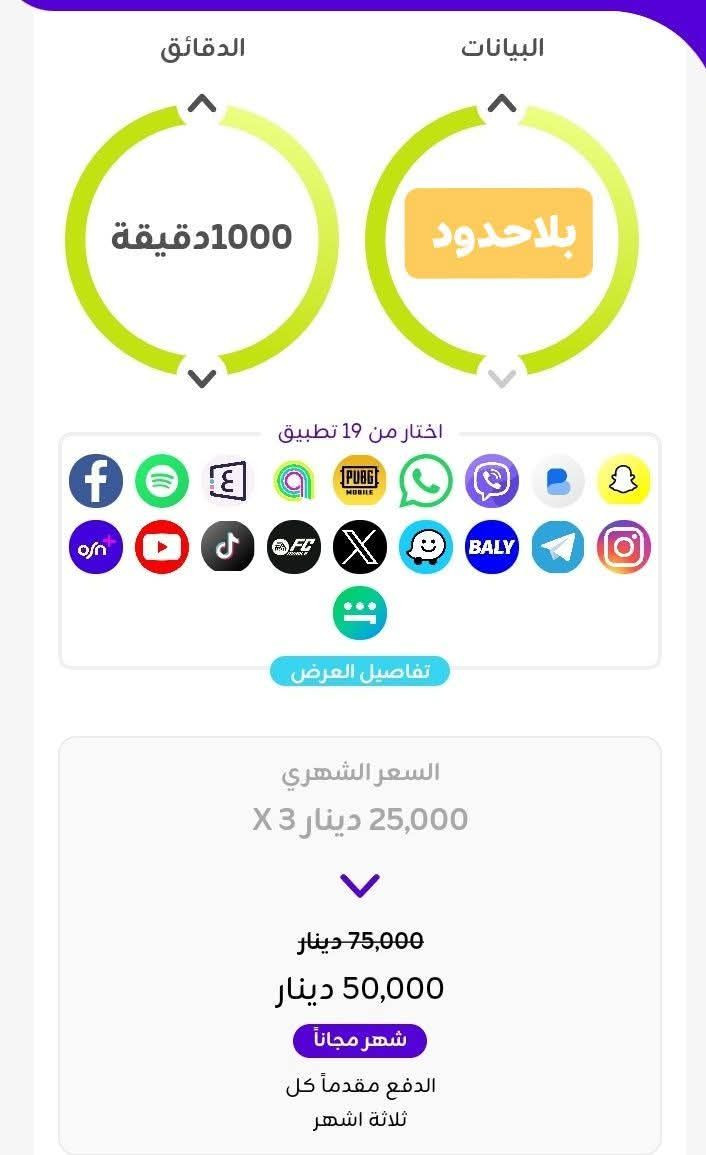Decrease minutes with the down chevron
This screenshot has width=706, height=1155.
202,378
